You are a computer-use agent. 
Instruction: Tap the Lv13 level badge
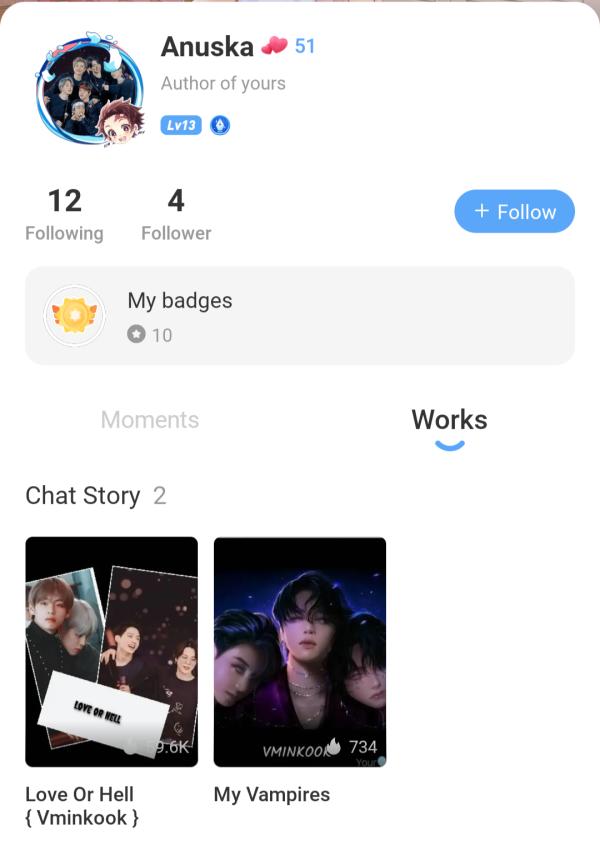tap(181, 126)
